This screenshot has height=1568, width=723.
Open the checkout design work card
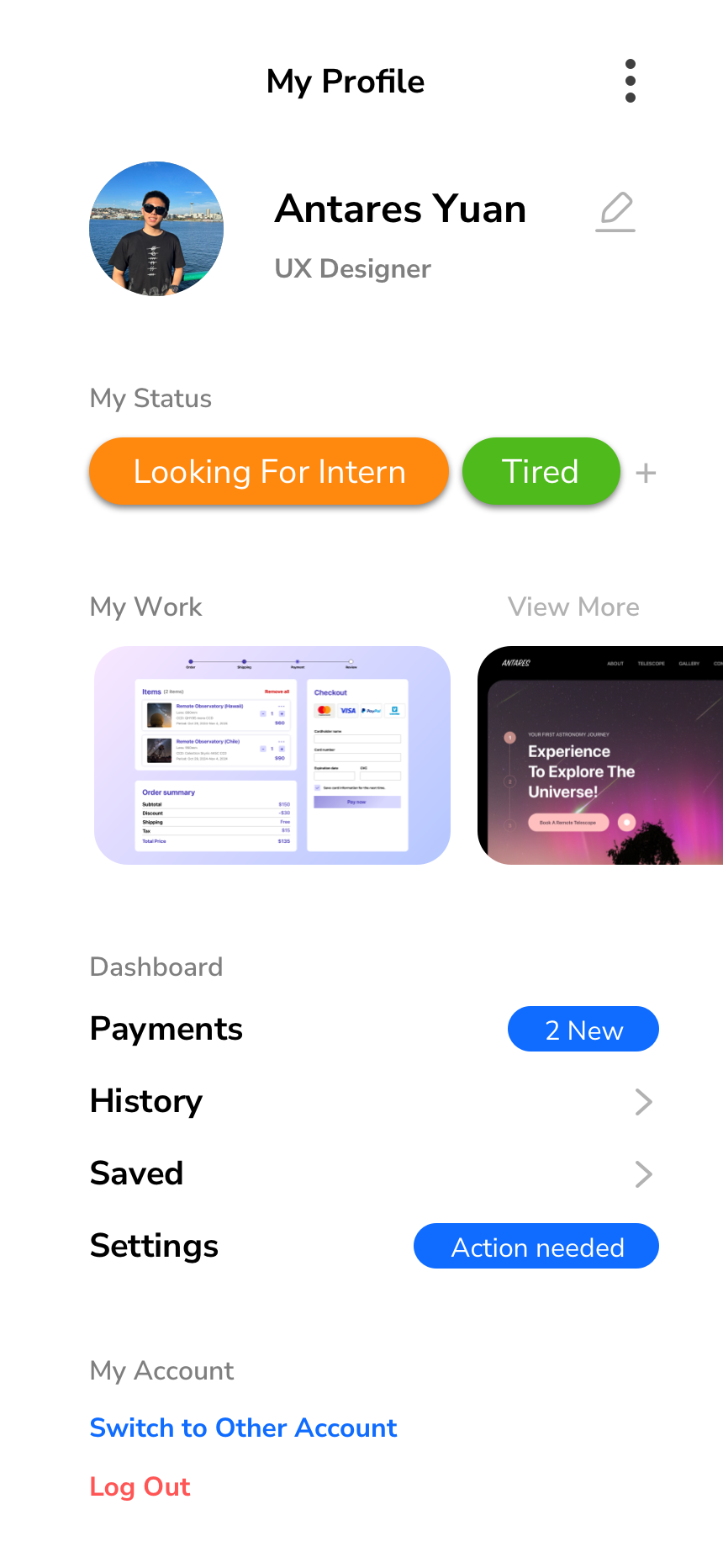point(272,755)
